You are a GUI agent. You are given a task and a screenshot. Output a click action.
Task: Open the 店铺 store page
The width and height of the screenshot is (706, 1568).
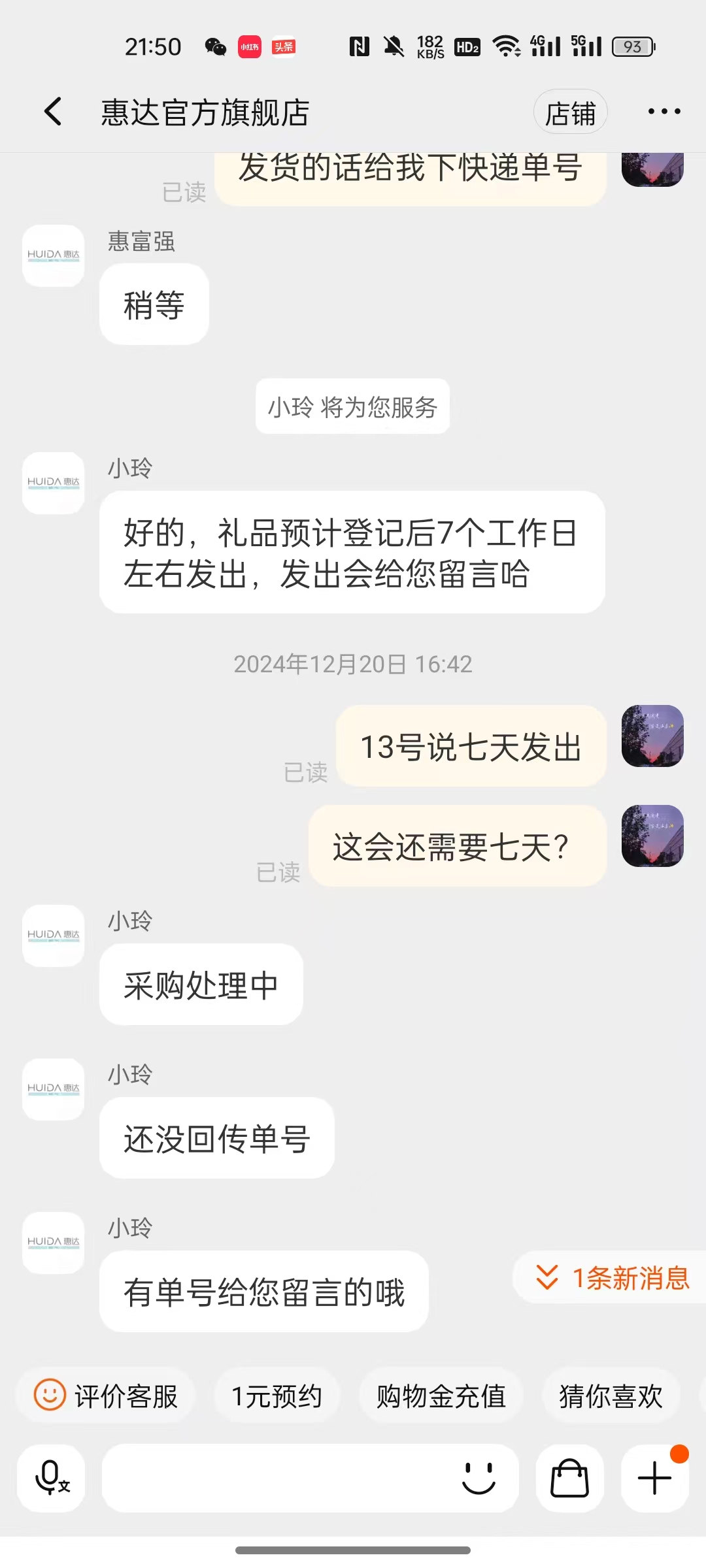570,112
